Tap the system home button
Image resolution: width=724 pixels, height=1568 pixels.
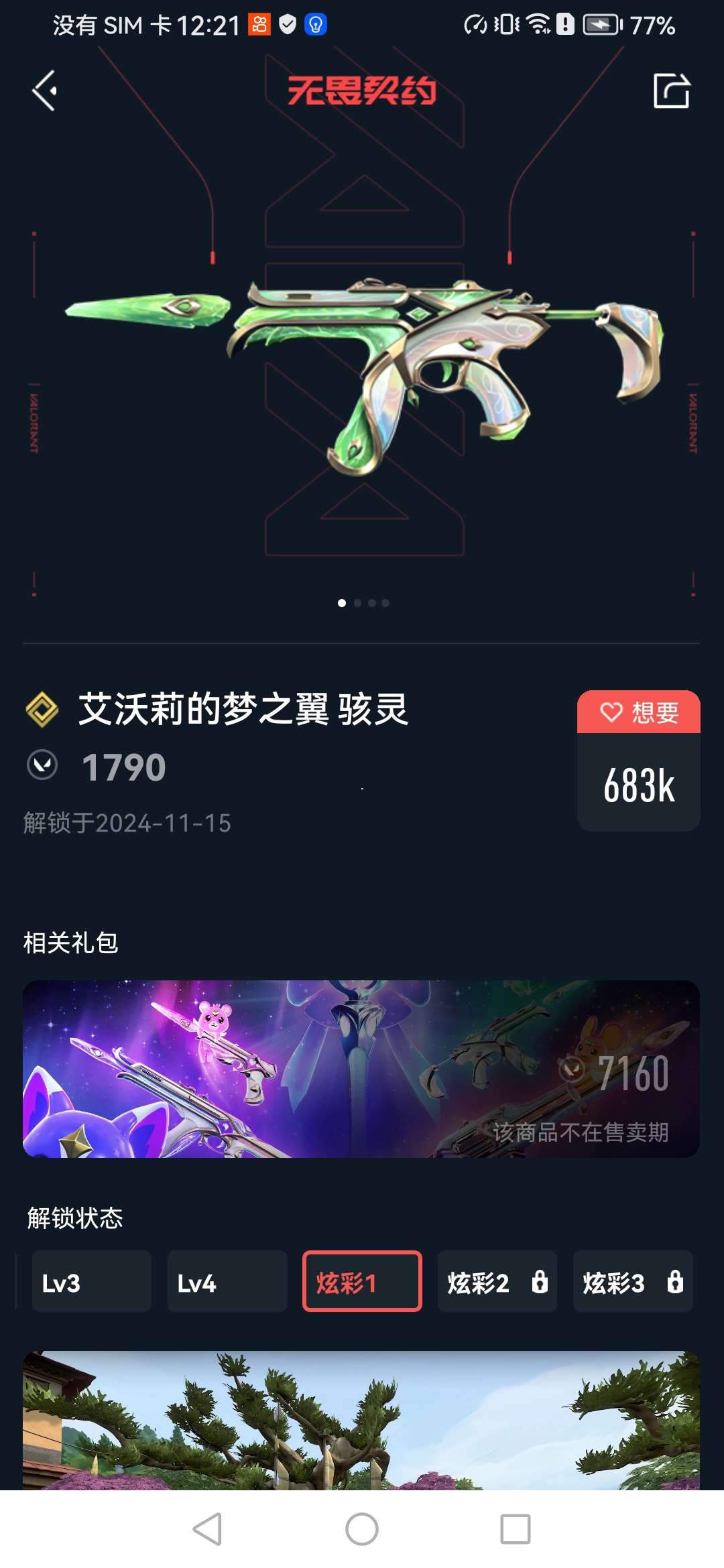(x=362, y=1530)
